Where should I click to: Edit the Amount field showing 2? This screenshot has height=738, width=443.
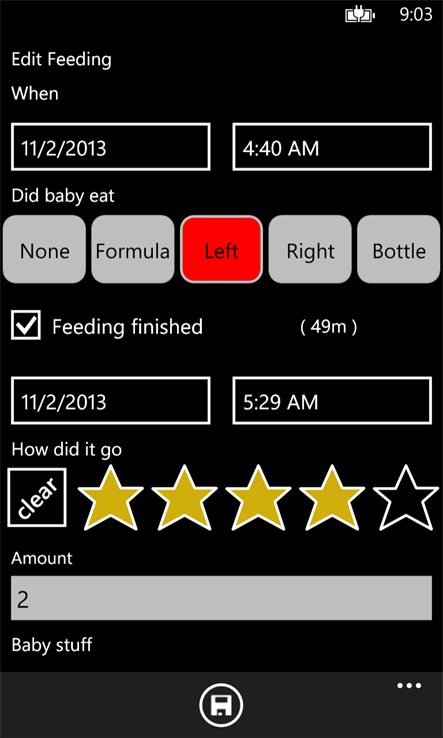(221, 598)
